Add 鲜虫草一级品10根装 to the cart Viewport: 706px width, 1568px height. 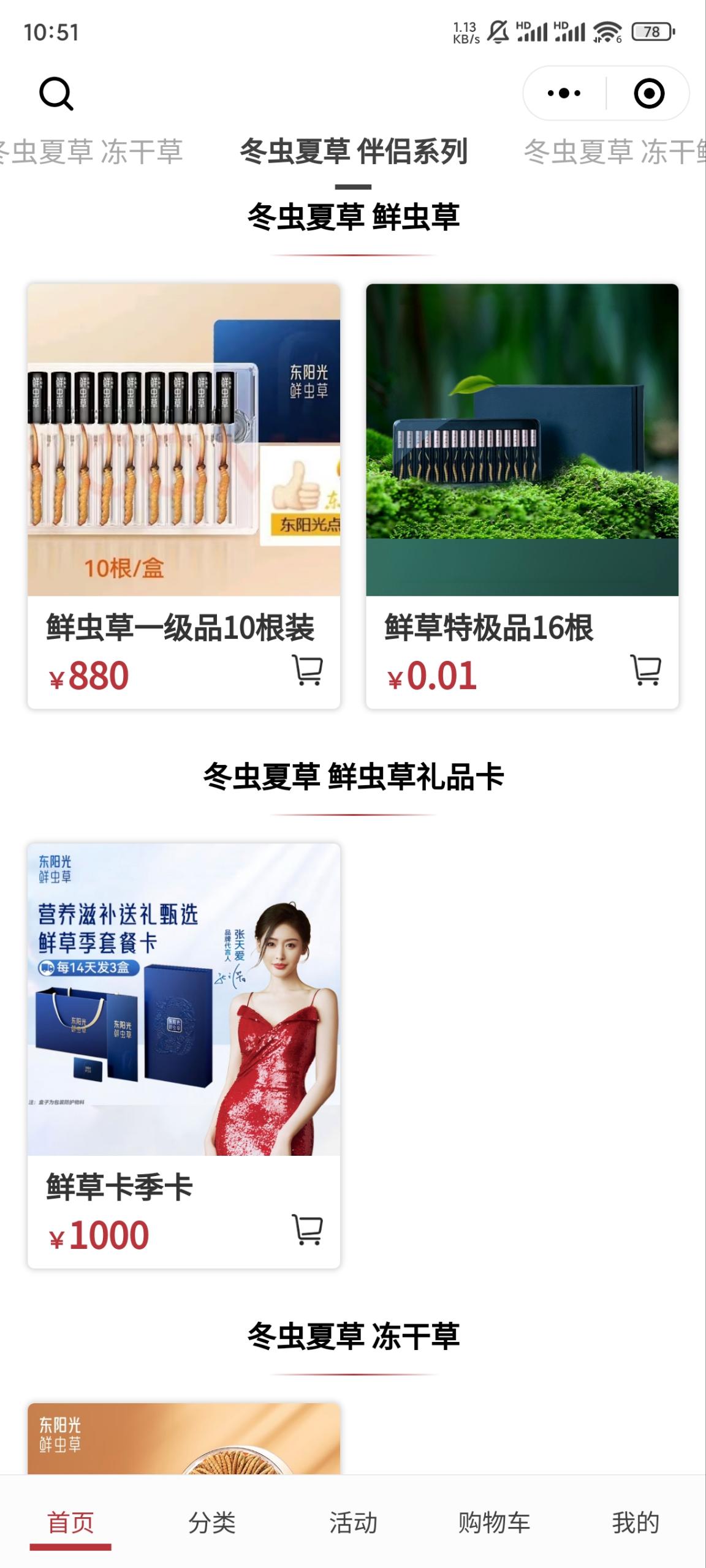pos(307,670)
